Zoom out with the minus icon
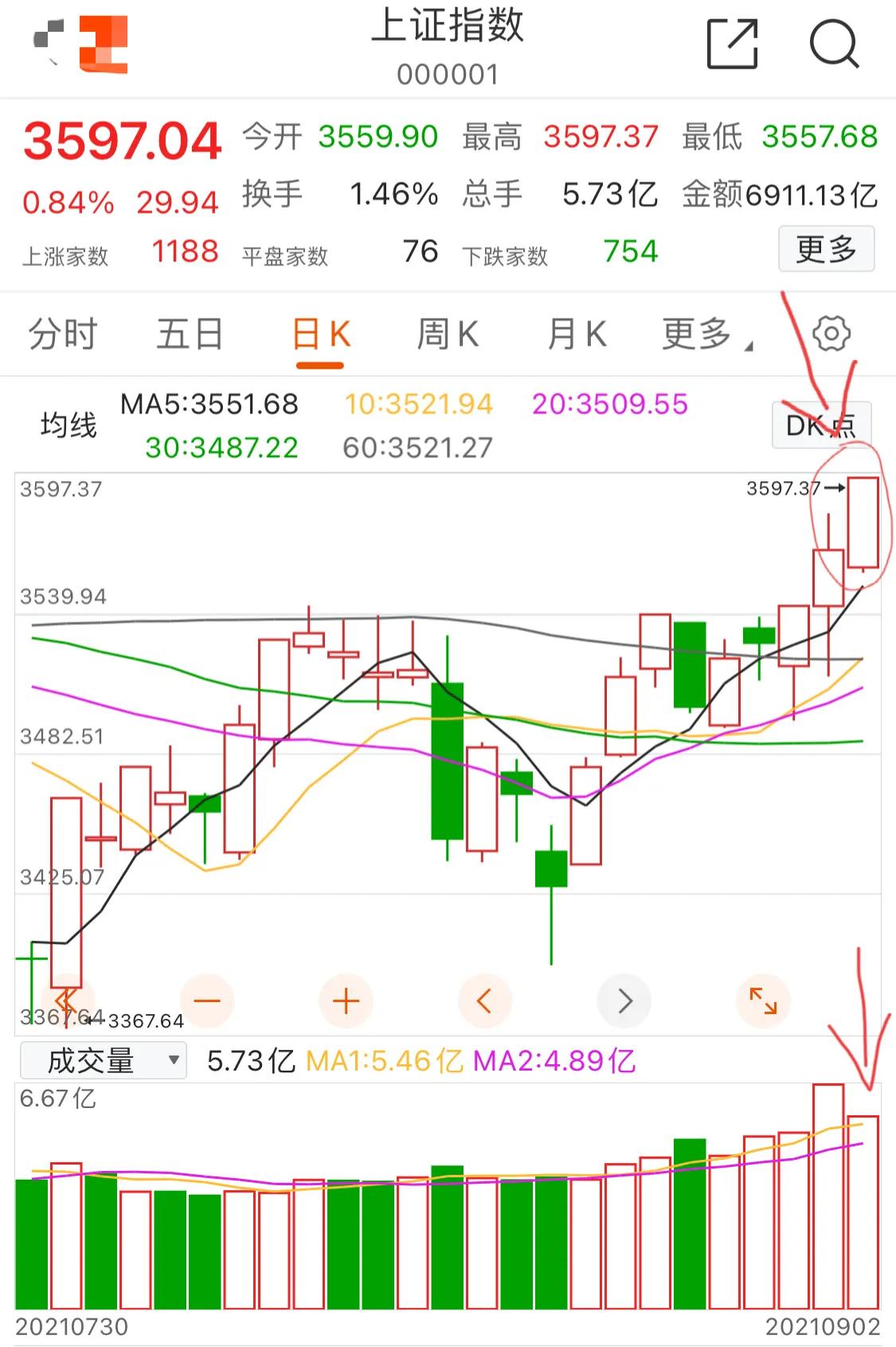Image resolution: width=896 pixels, height=1347 pixels. [208, 1000]
